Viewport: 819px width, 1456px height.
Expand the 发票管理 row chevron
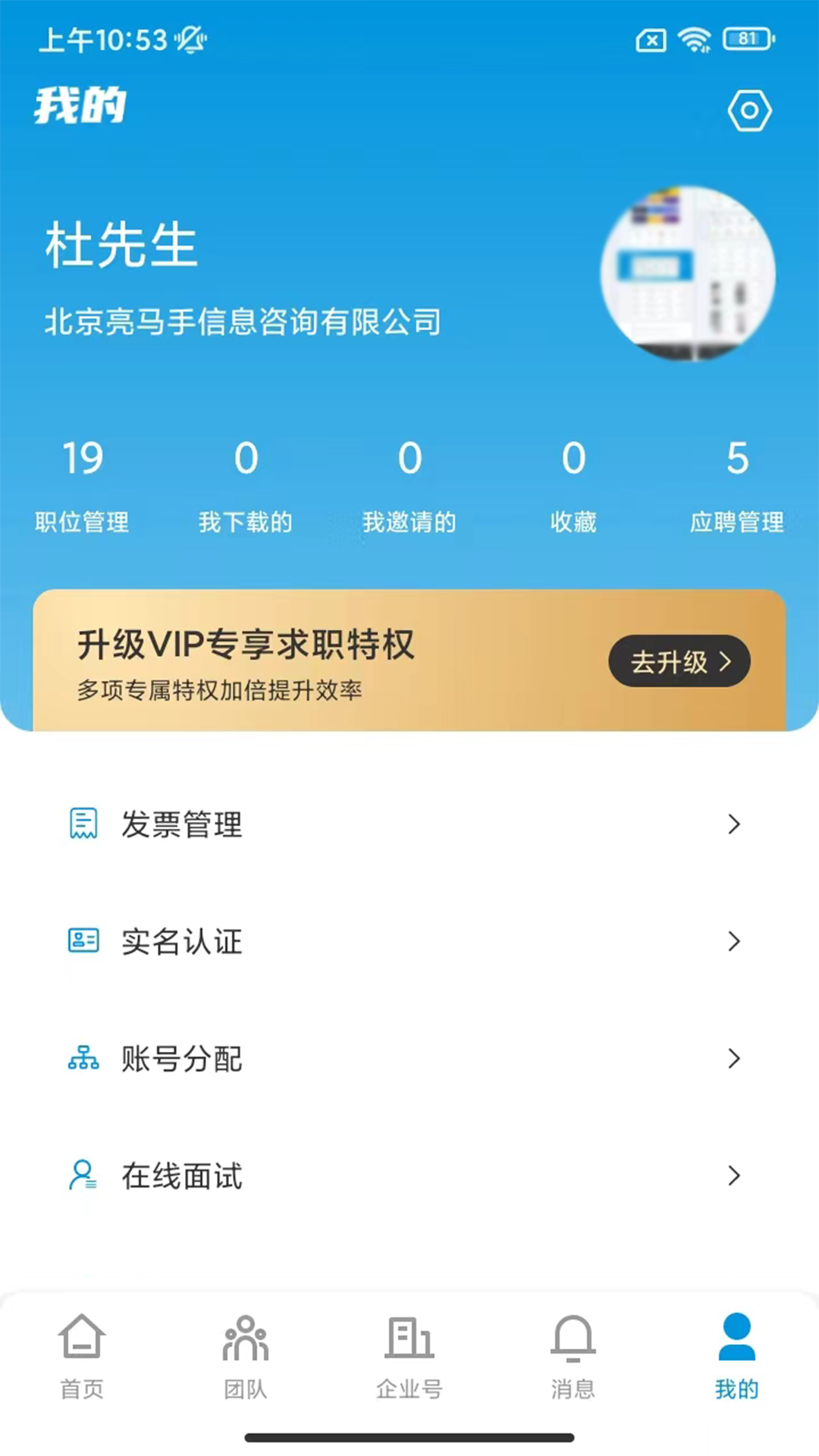coord(733,824)
